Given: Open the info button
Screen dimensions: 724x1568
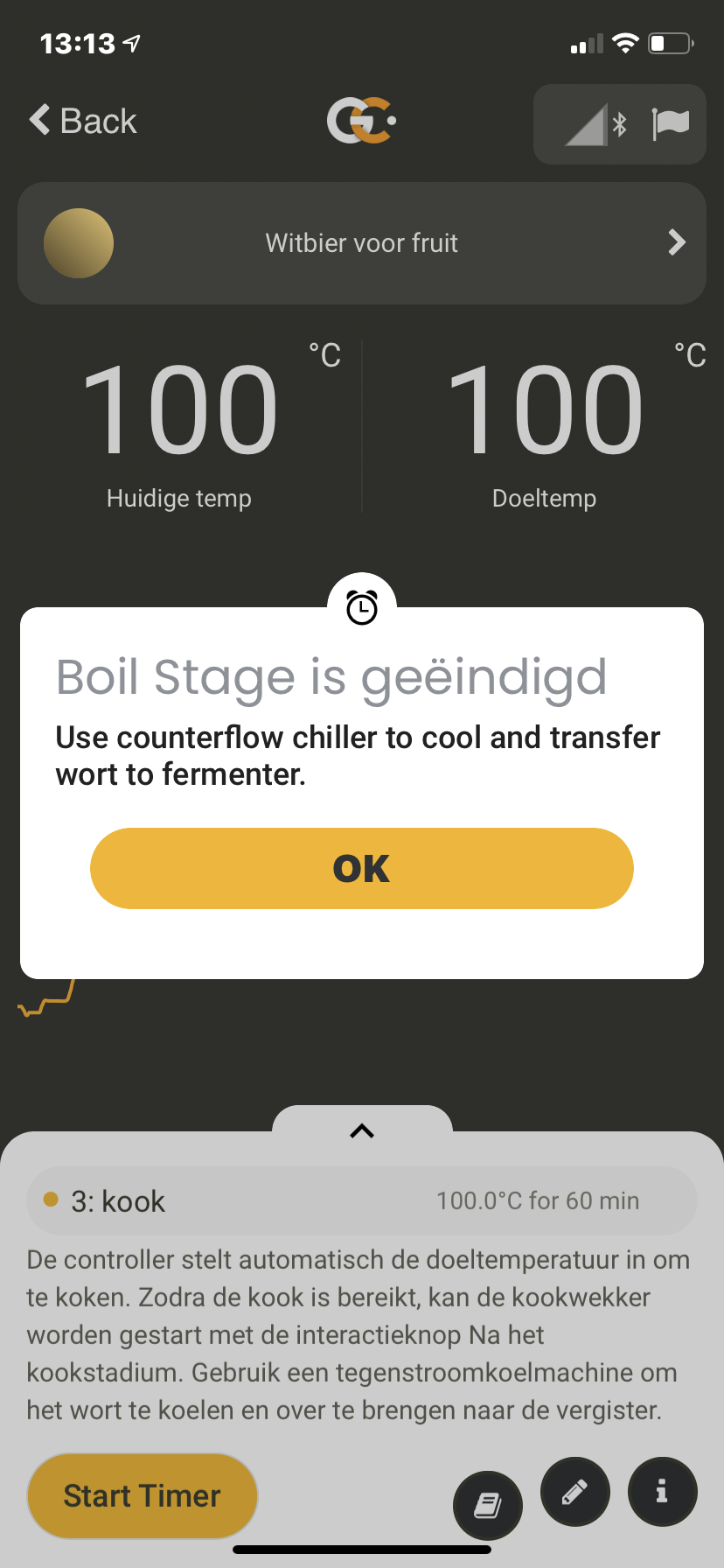Looking at the screenshot, I should [x=662, y=1492].
